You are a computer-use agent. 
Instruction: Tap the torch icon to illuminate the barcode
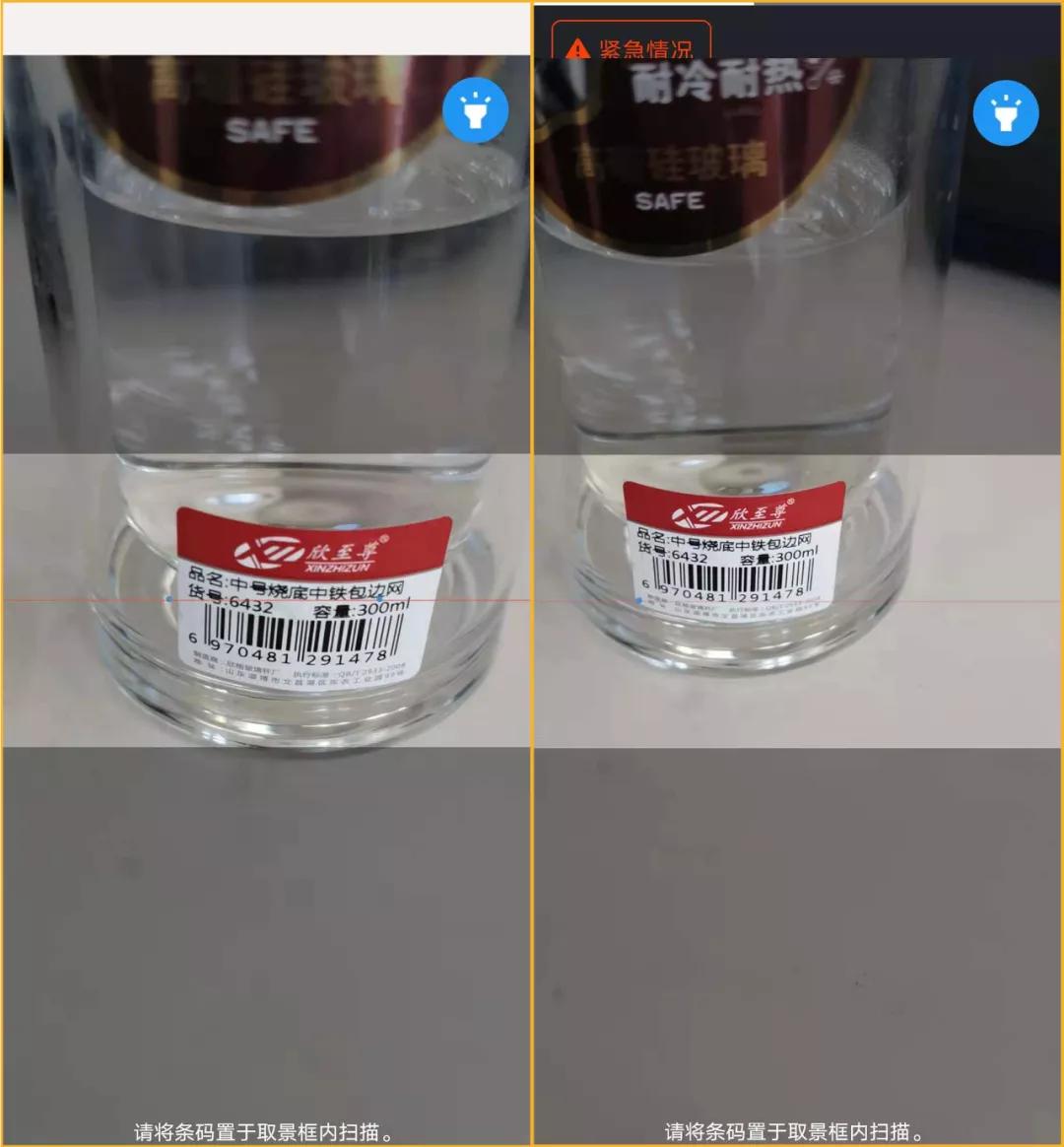tap(474, 110)
